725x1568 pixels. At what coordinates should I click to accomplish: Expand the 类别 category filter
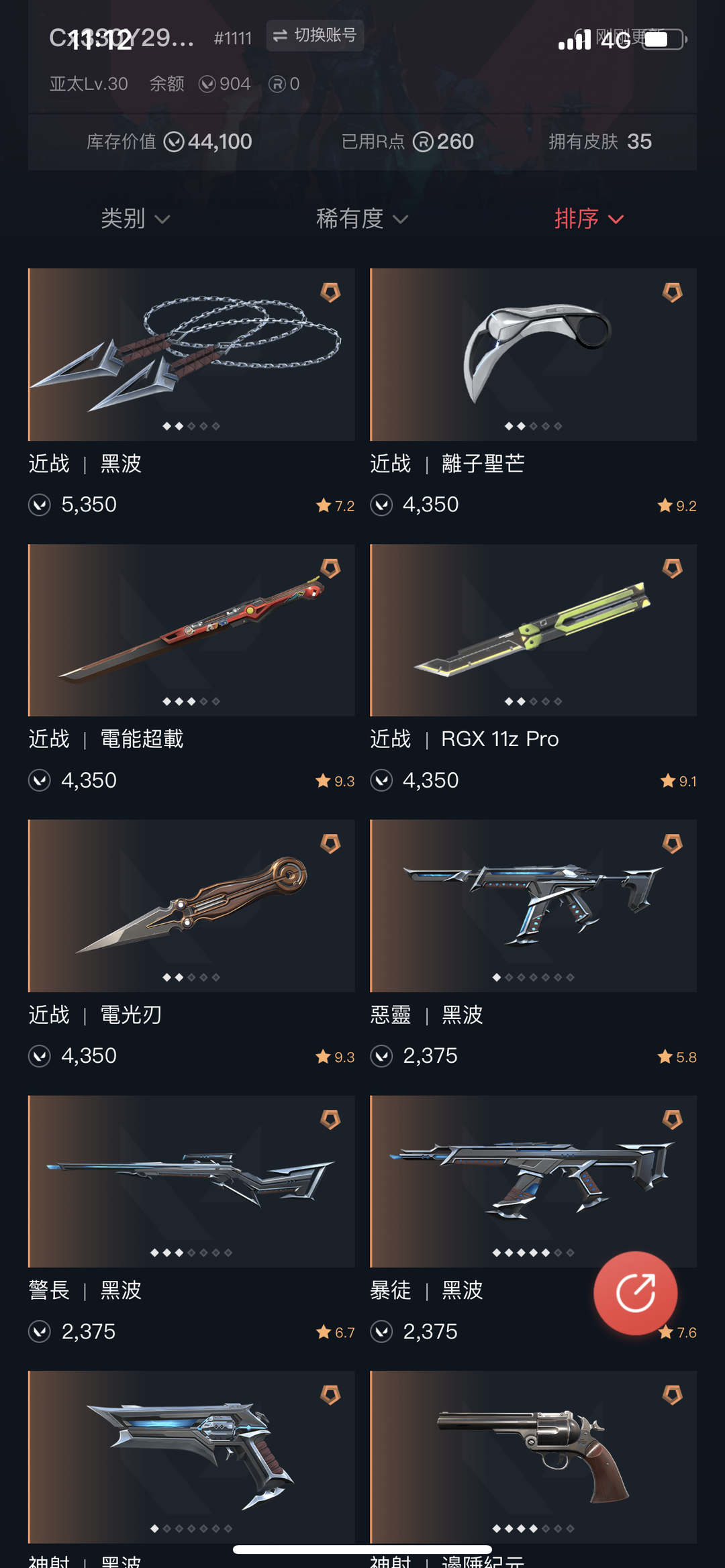135,219
